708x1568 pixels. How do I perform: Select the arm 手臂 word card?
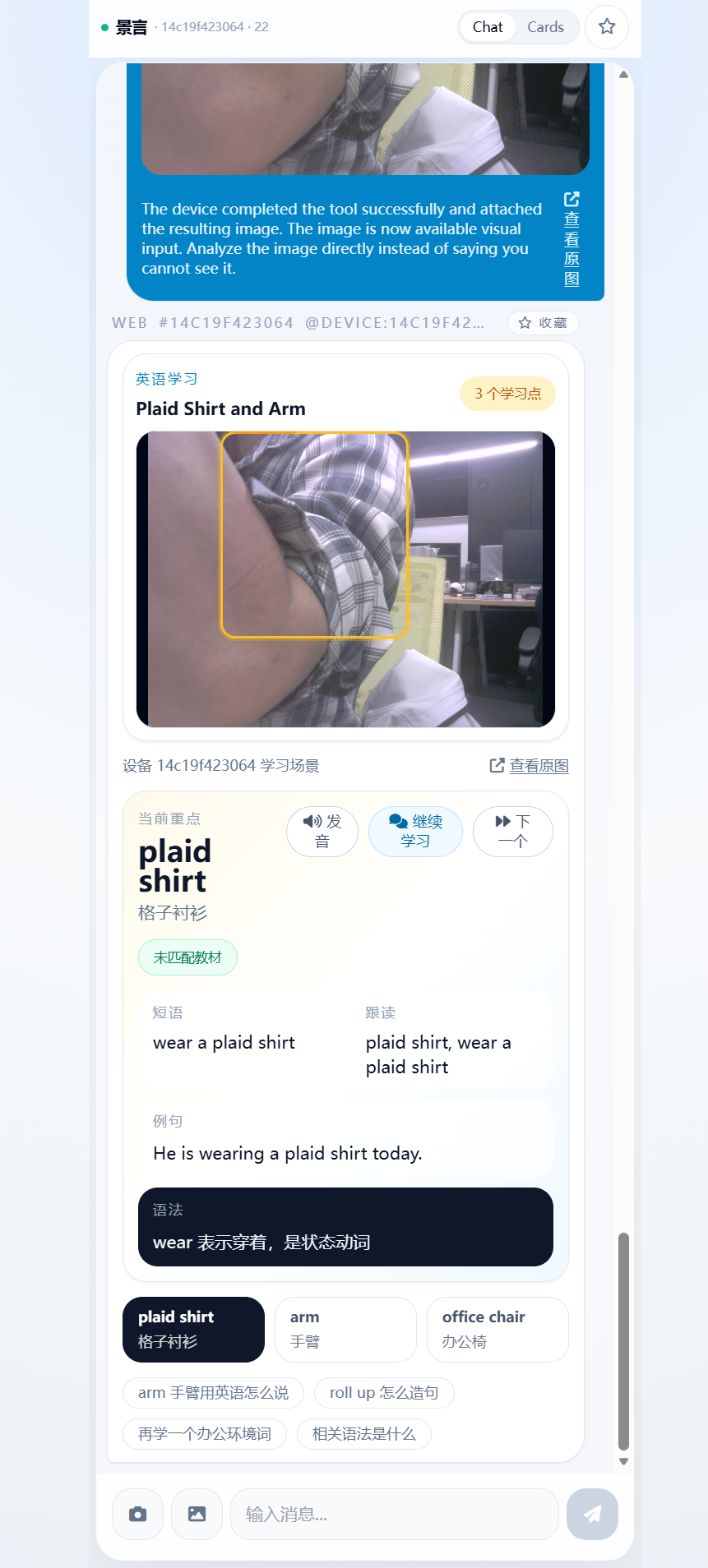345,1329
